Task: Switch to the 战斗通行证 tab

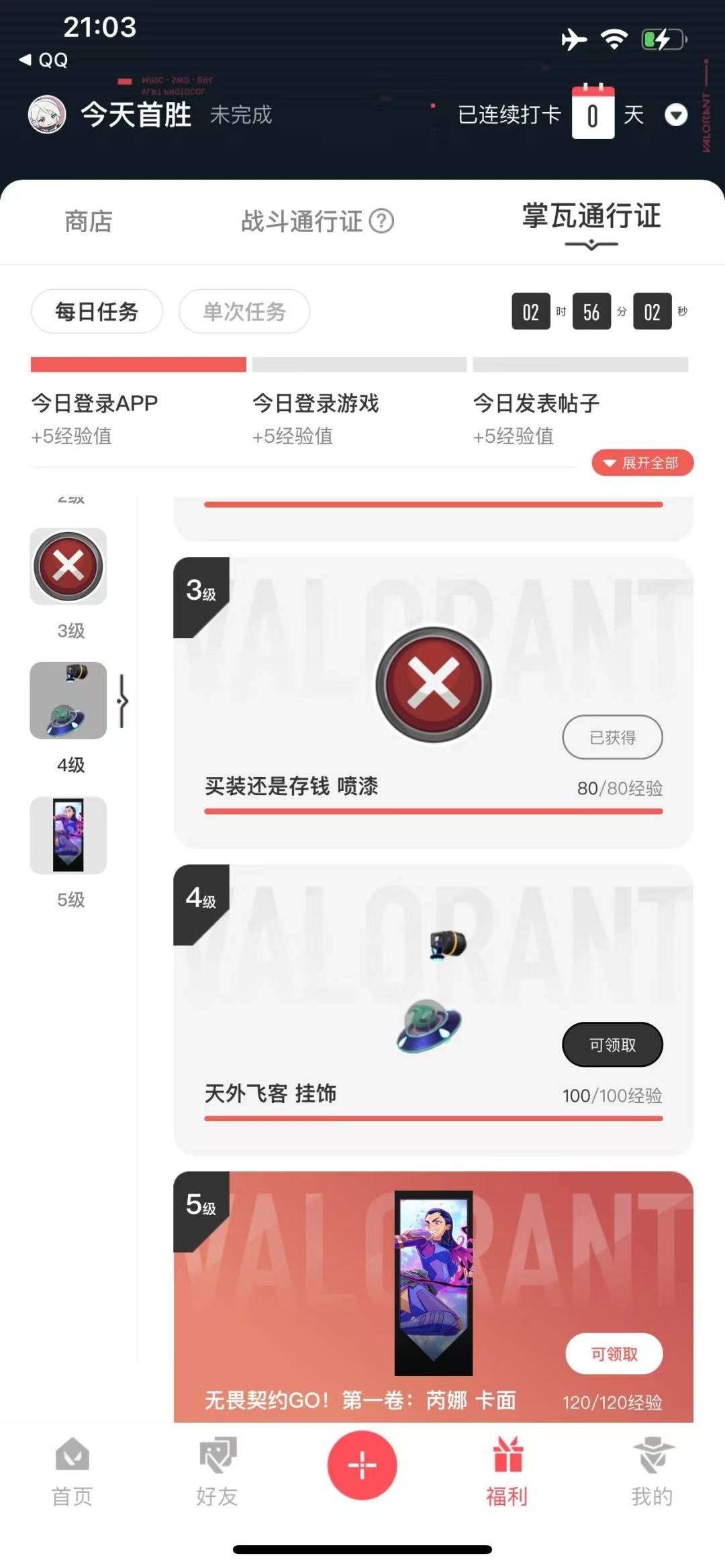Action: point(301,221)
